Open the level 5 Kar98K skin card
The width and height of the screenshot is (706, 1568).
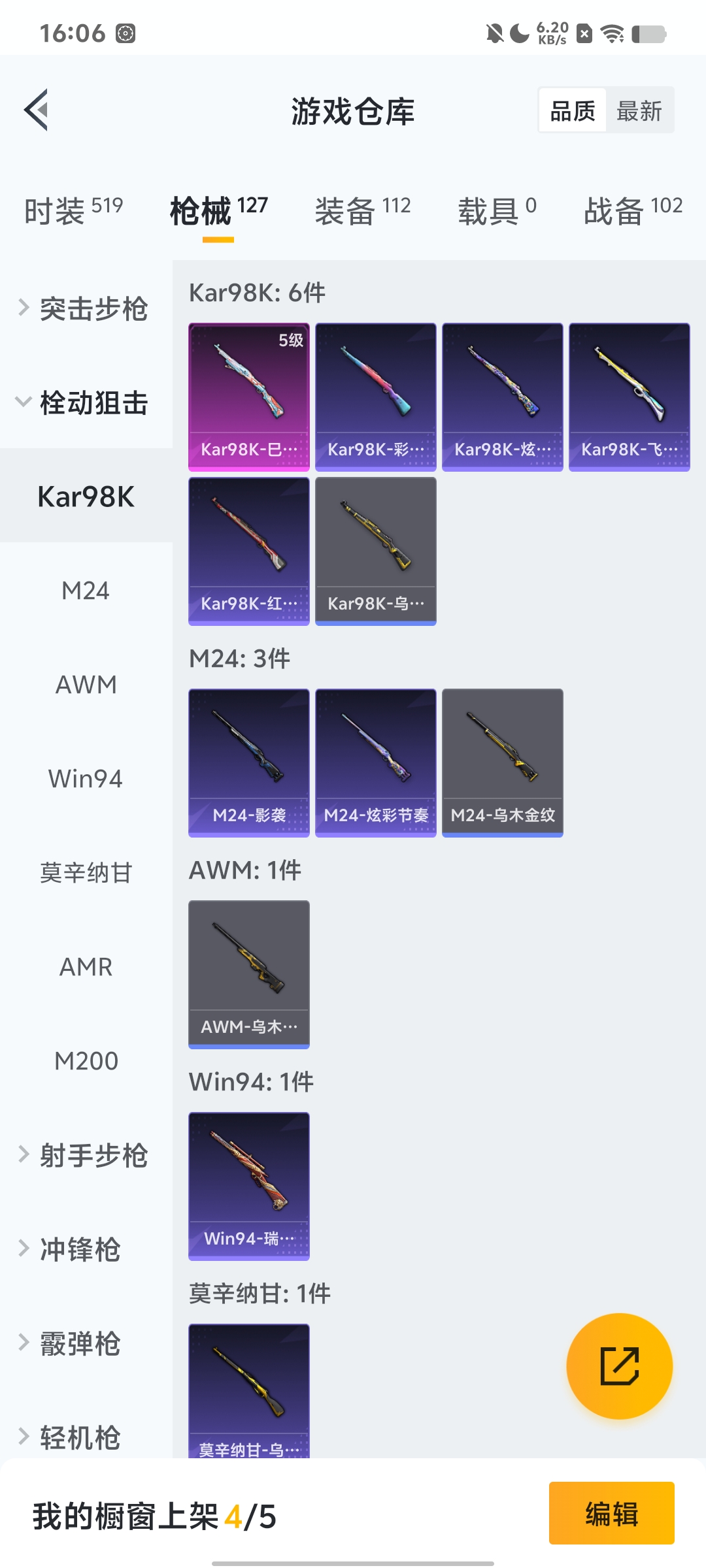(248, 397)
